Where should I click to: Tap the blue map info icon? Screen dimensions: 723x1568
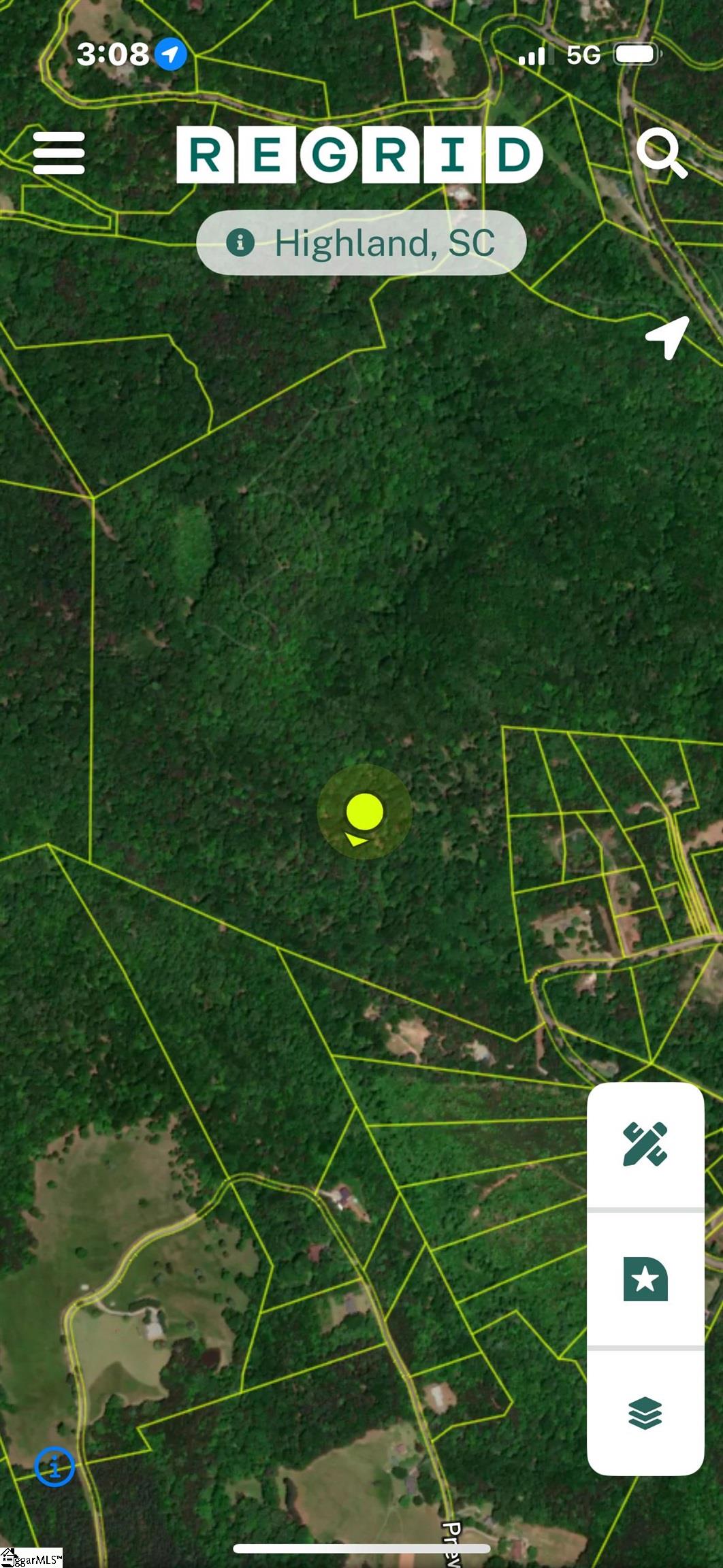[x=54, y=1466]
